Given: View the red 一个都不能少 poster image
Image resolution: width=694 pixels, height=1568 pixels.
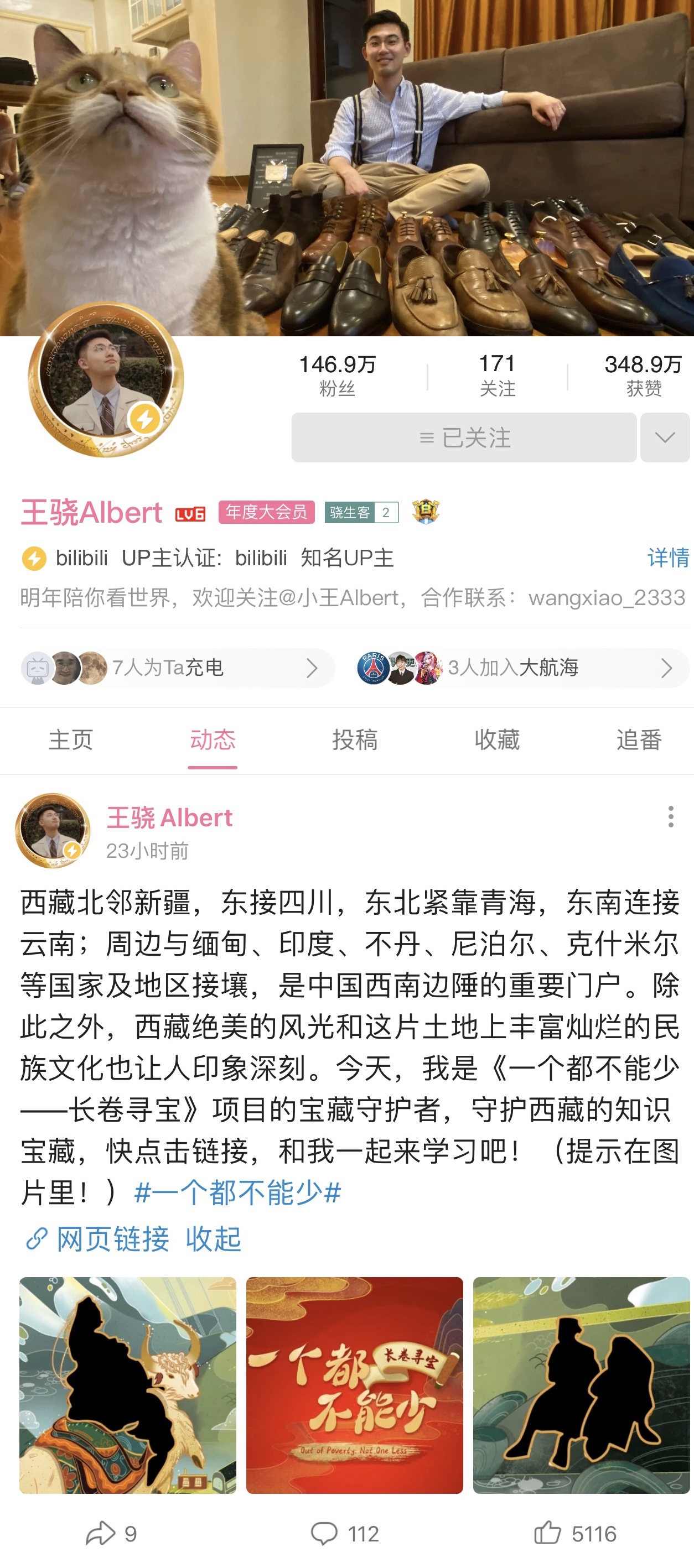Looking at the screenshot, I should 354,1385.
